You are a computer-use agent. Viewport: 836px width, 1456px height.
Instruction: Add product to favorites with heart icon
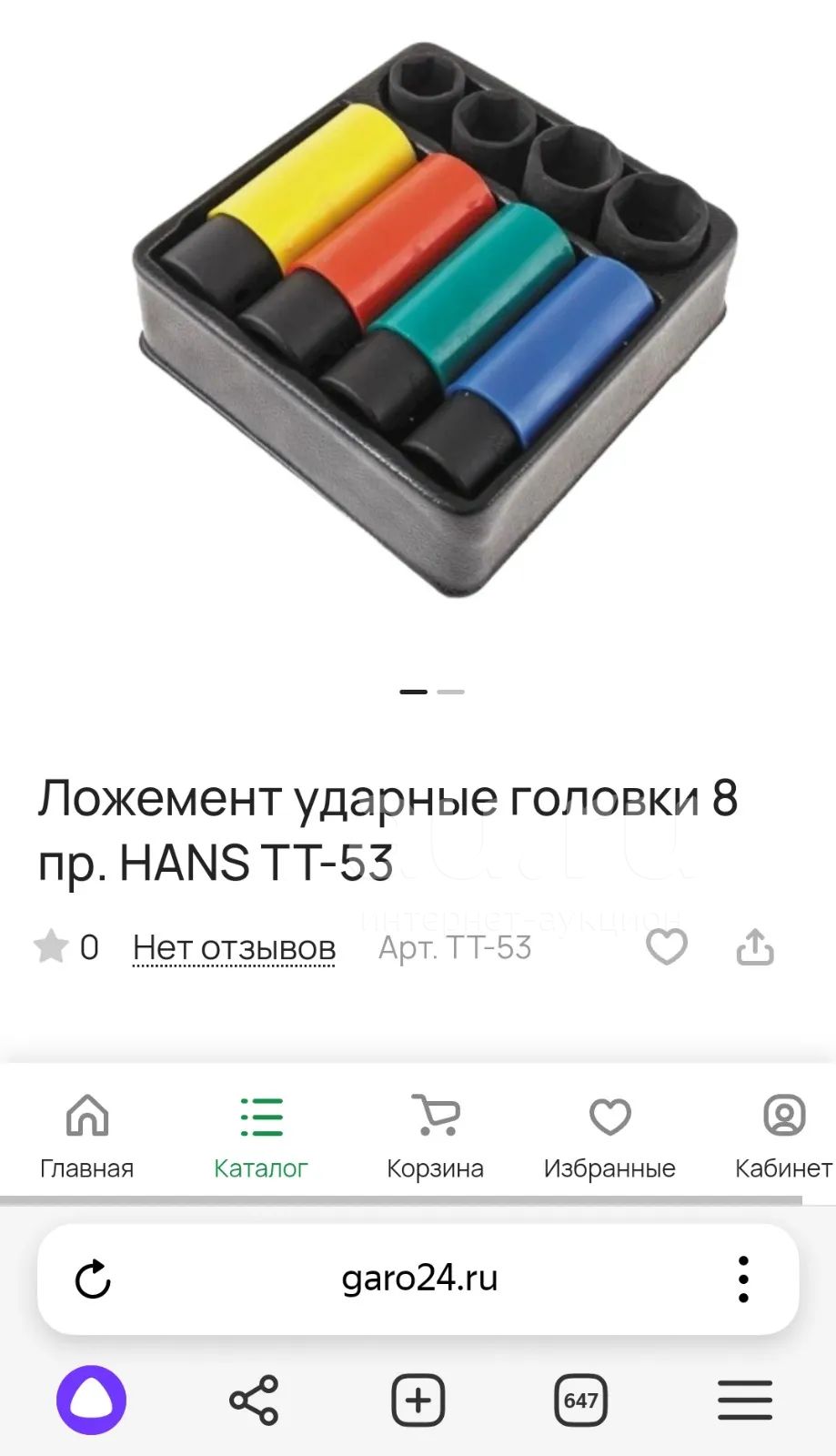(x=667, y=947)
